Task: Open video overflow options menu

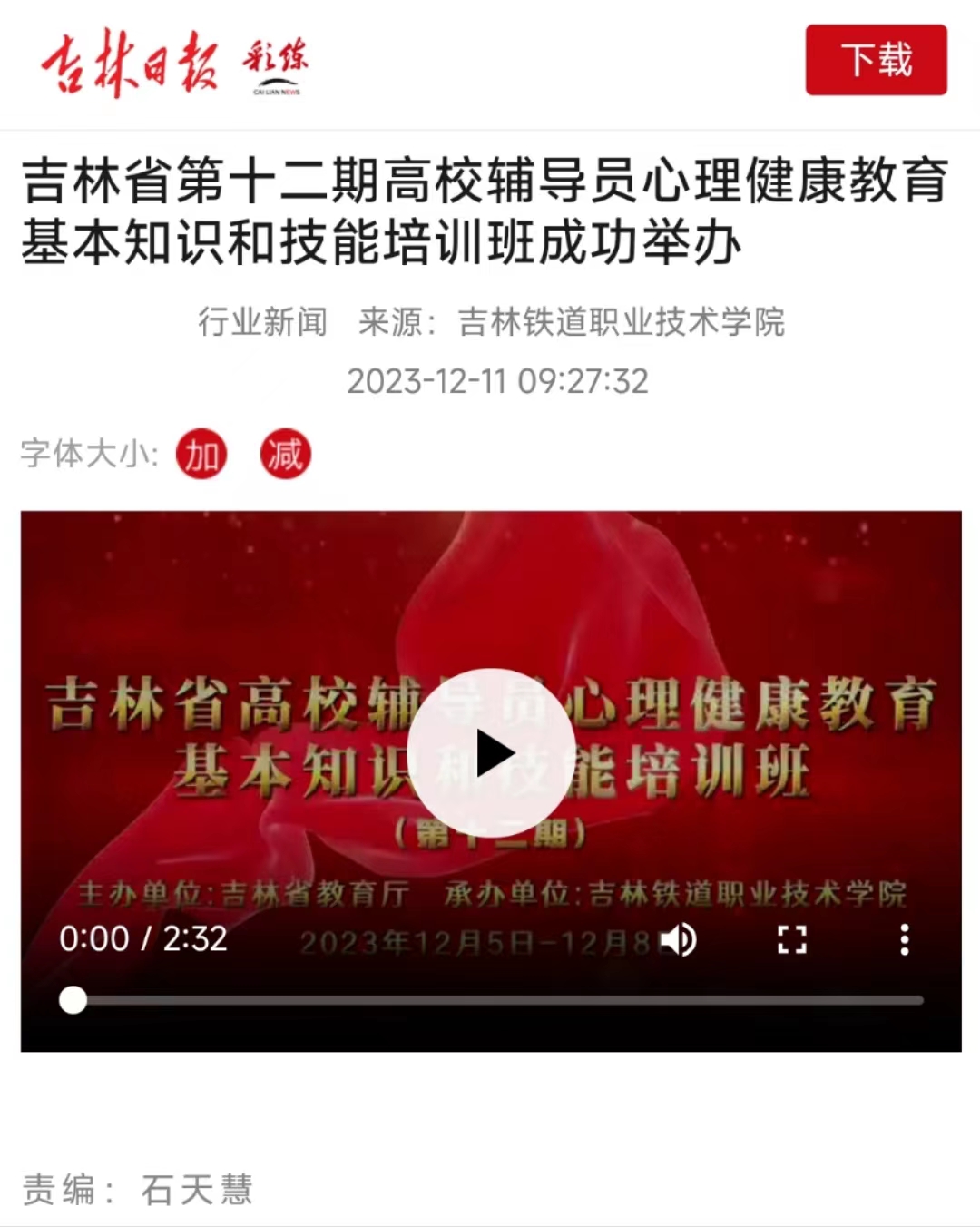Action: coord(904,940)
